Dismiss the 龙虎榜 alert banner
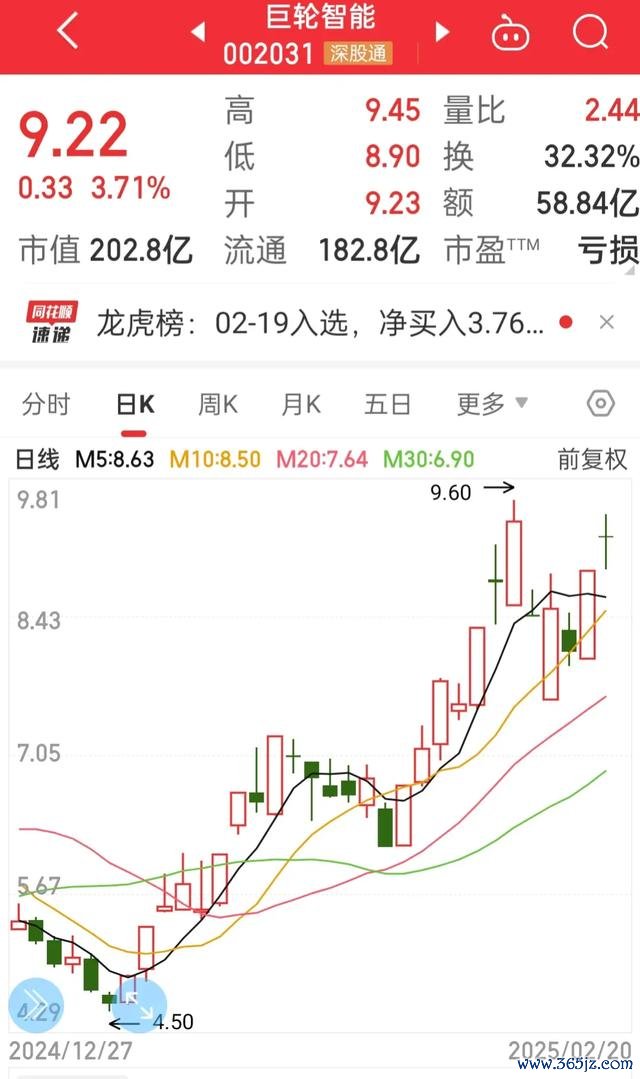 pos(606,323)
